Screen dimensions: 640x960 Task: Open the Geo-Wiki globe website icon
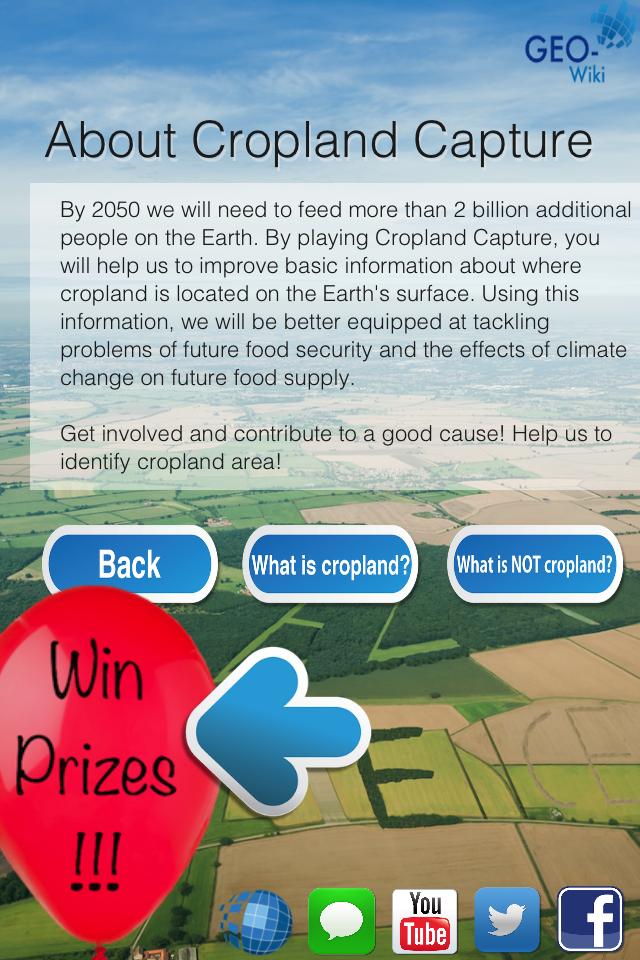[257, 921]
